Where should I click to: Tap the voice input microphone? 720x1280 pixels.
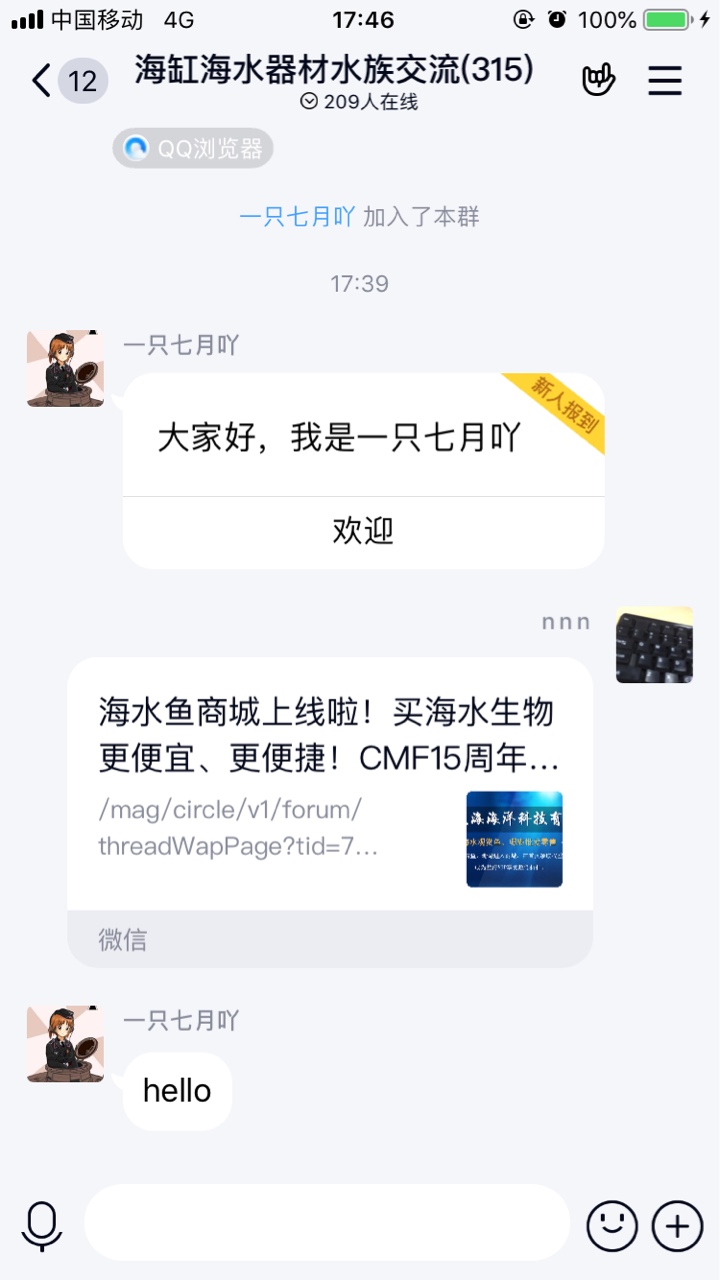[42, 1224]
